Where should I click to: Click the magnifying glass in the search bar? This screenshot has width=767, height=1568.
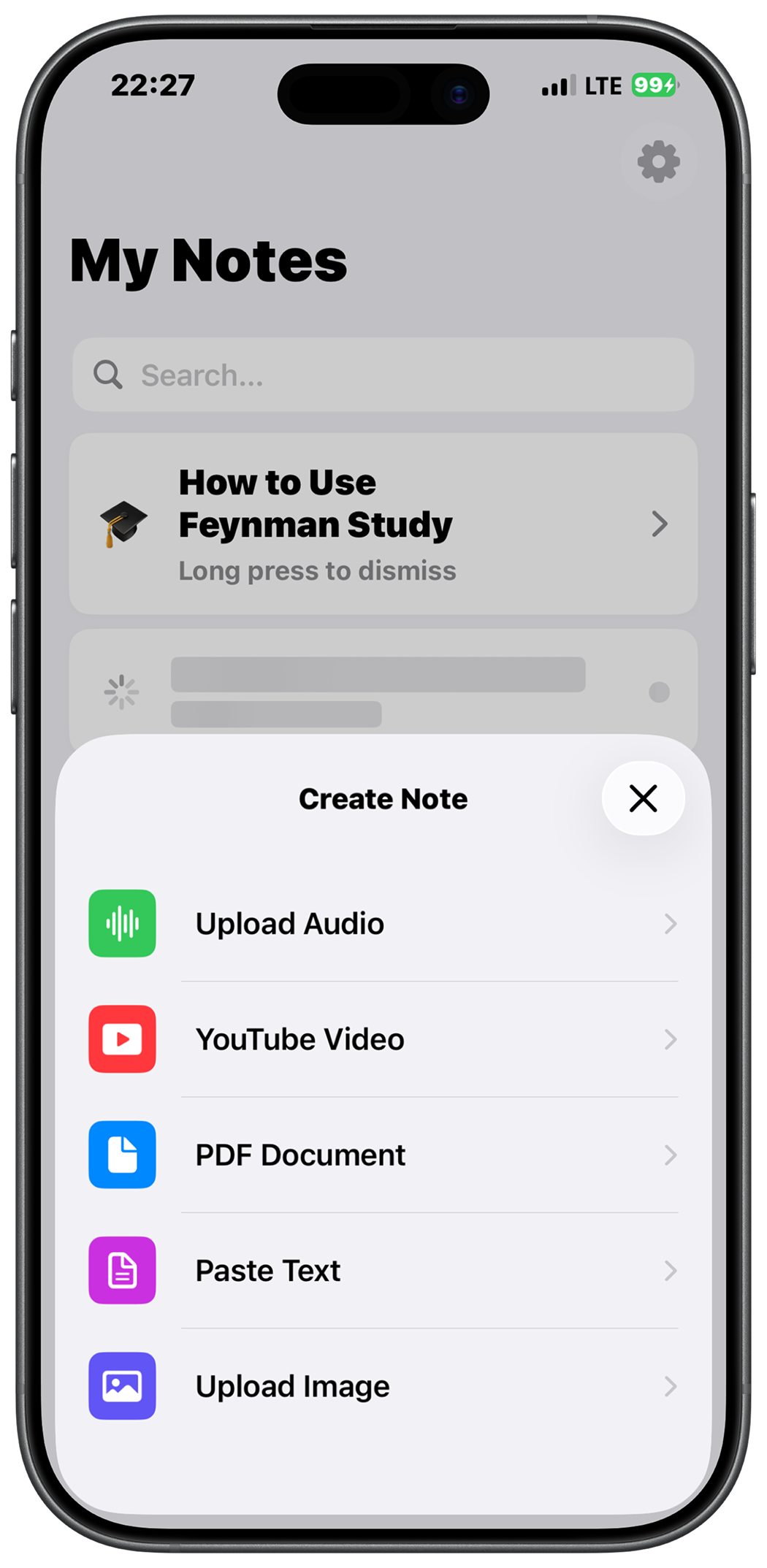107,375
